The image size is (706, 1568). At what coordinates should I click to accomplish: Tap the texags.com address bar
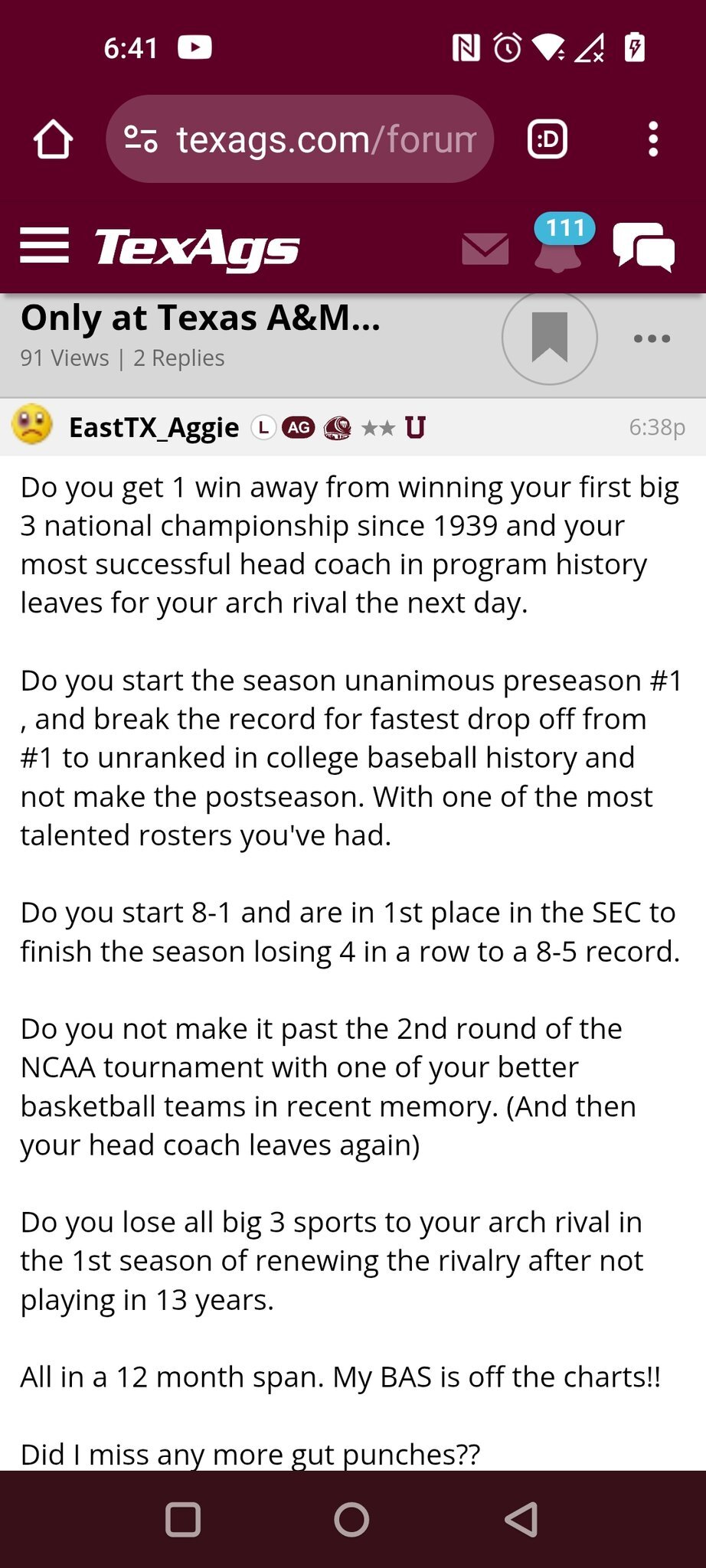click(299, 139)
